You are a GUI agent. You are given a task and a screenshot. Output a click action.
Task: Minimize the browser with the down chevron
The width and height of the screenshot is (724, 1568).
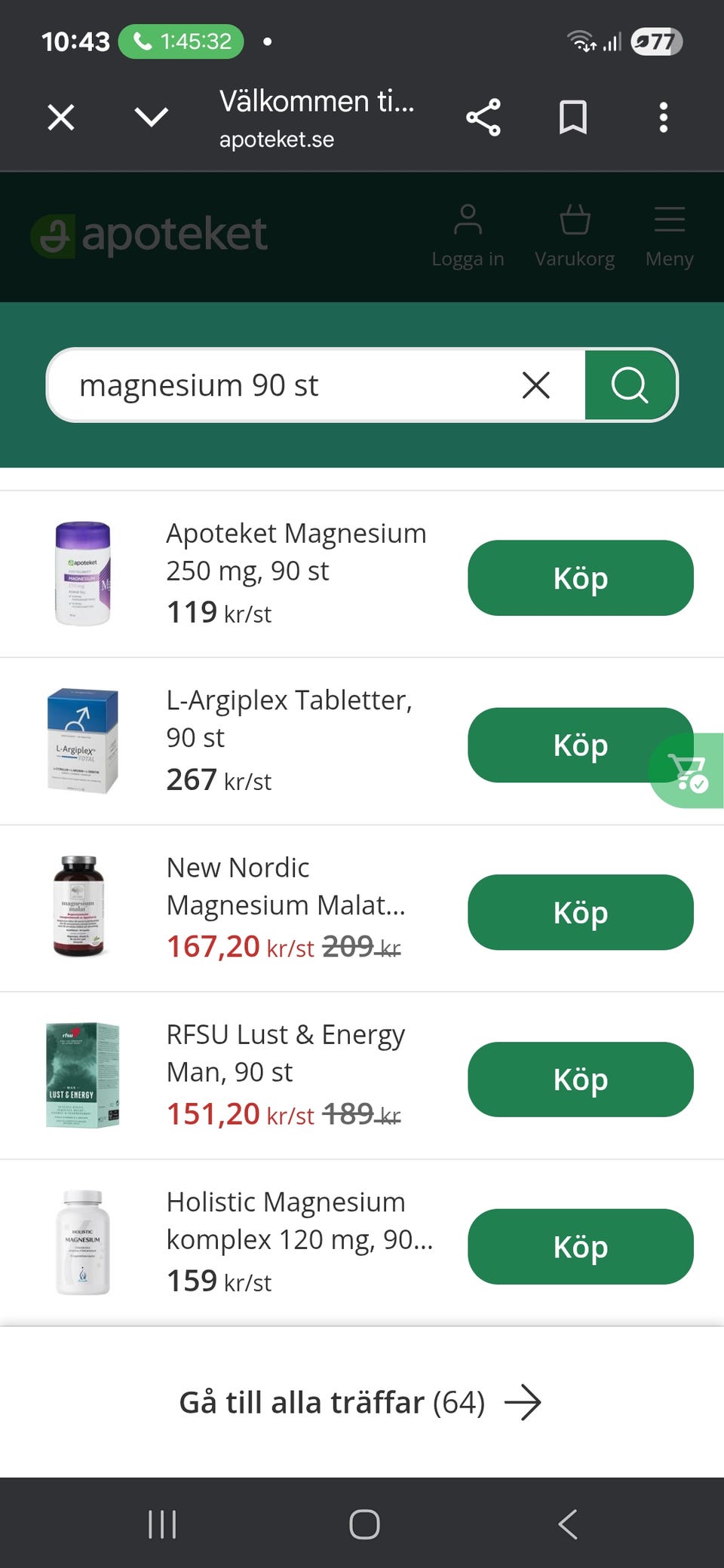click(x=151, y=118)
